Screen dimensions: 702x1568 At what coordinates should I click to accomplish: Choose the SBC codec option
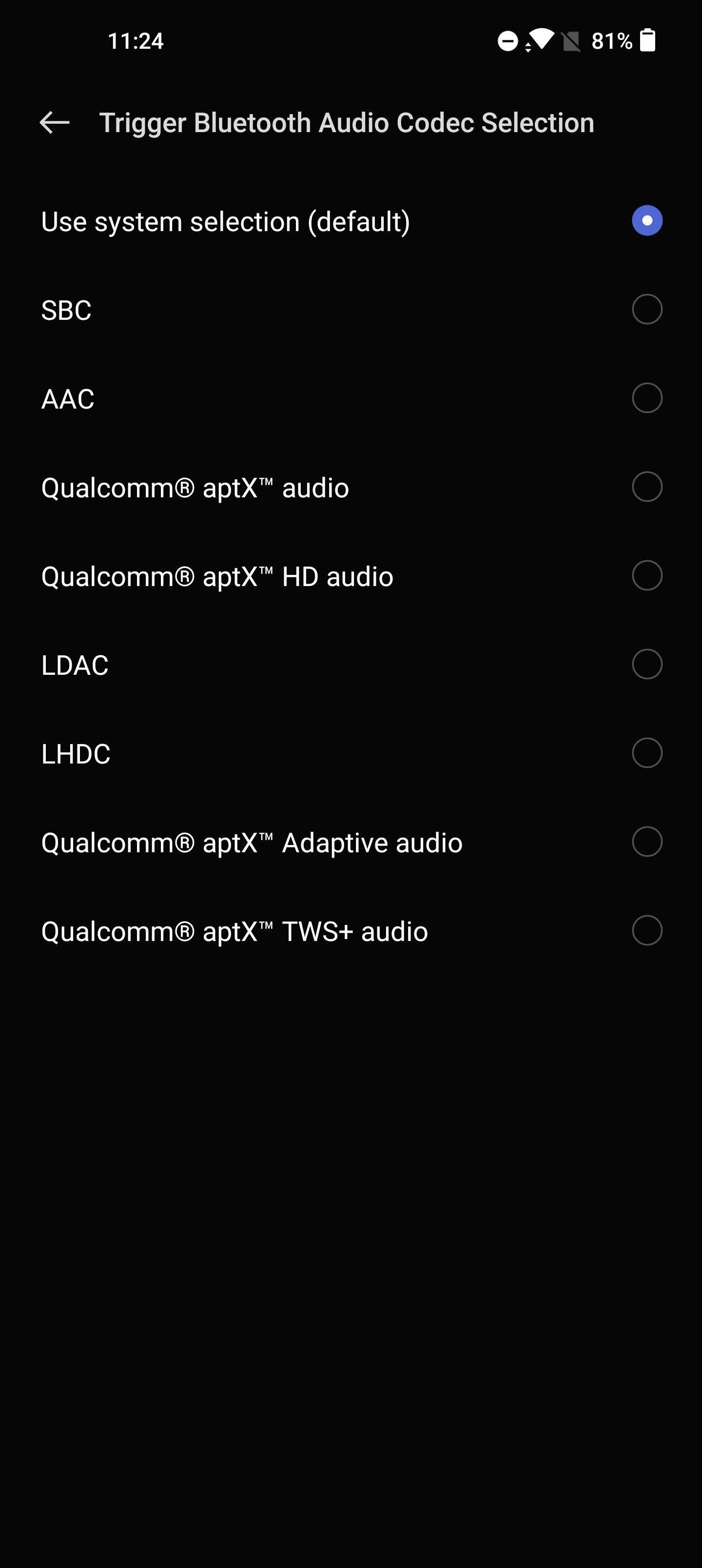click(x=646, y=310)
